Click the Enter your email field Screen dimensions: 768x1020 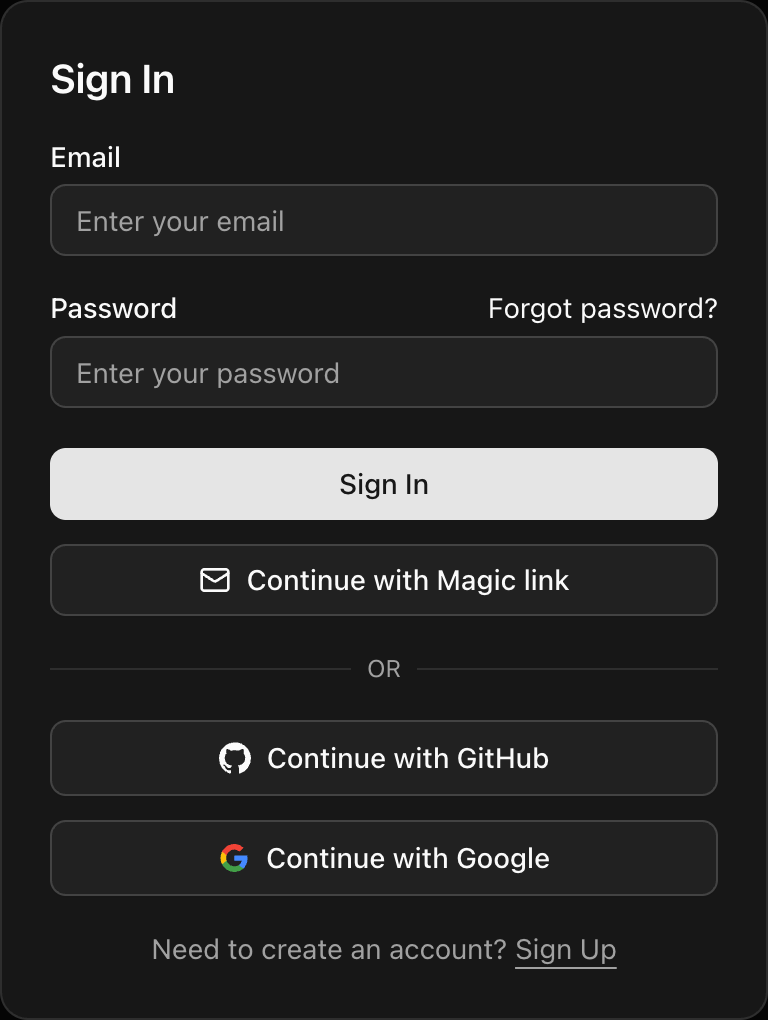(384, 220)
